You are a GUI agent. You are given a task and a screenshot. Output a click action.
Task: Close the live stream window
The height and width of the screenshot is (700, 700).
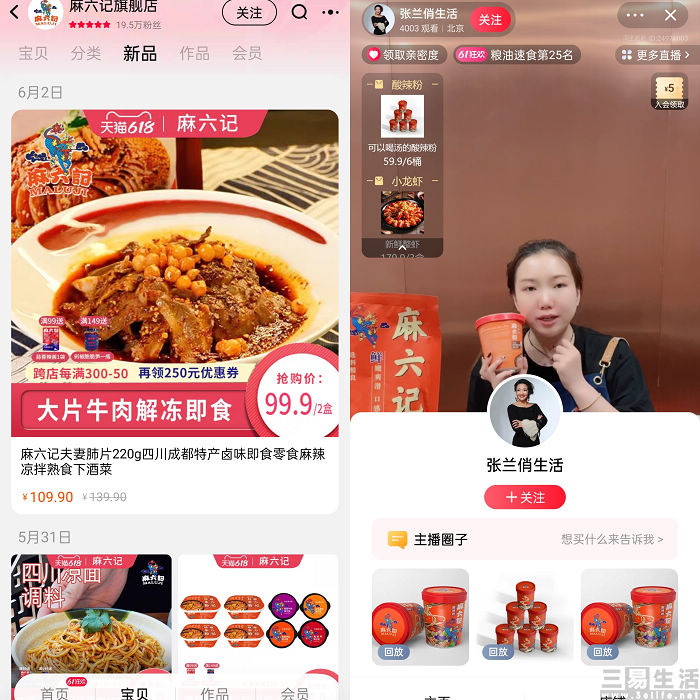671,15
